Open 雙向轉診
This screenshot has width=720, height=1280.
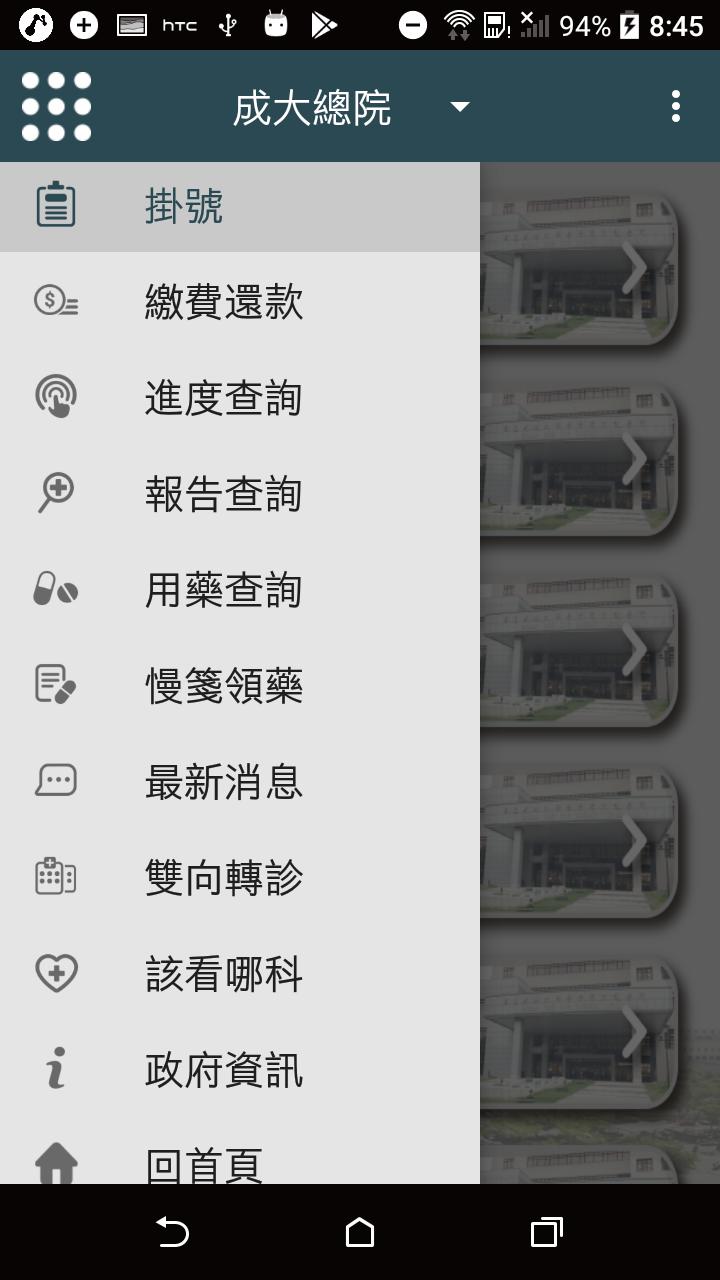coord(240,877)
